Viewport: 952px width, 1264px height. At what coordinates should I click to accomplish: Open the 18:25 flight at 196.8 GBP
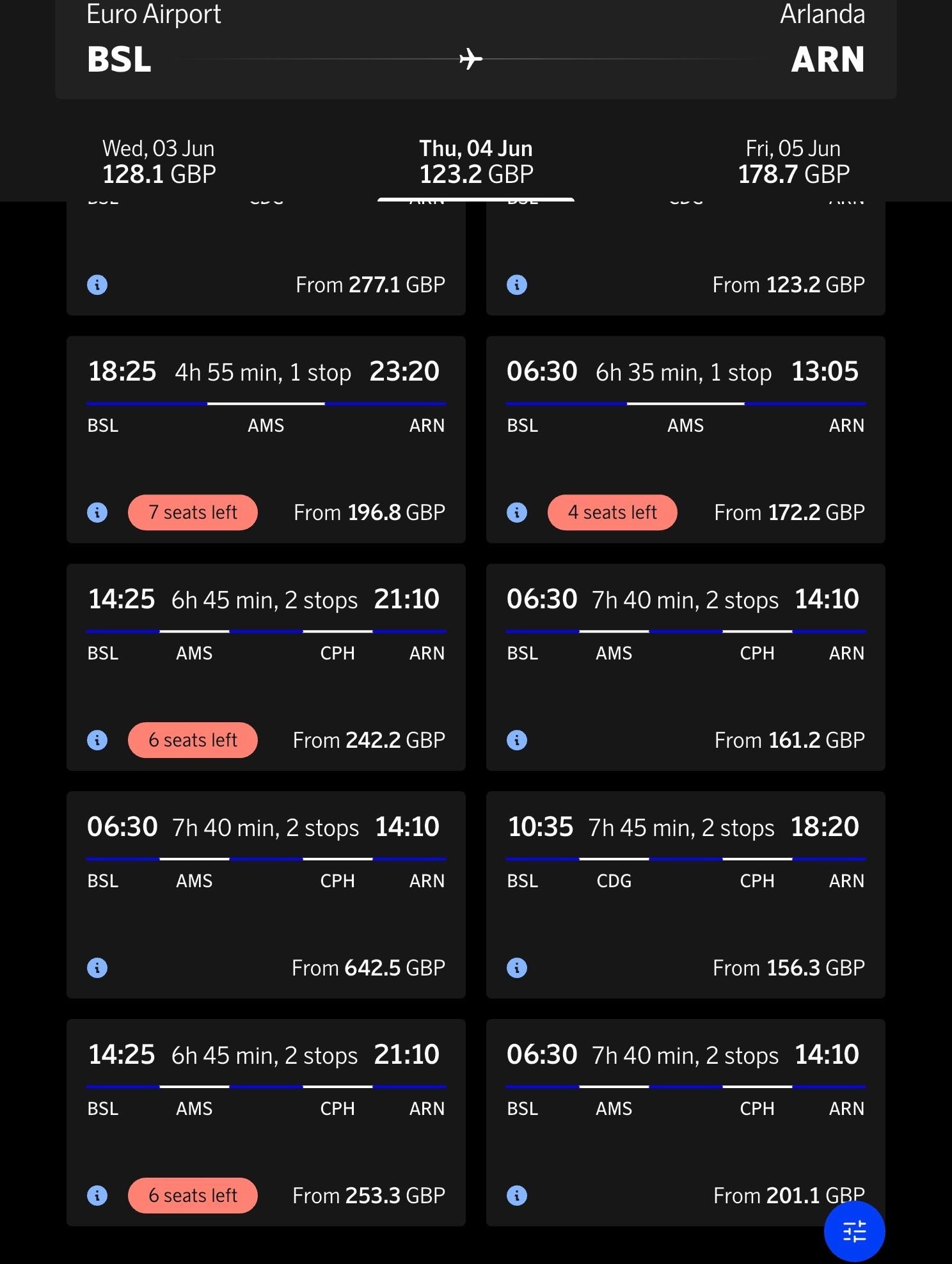coord(266,439)
